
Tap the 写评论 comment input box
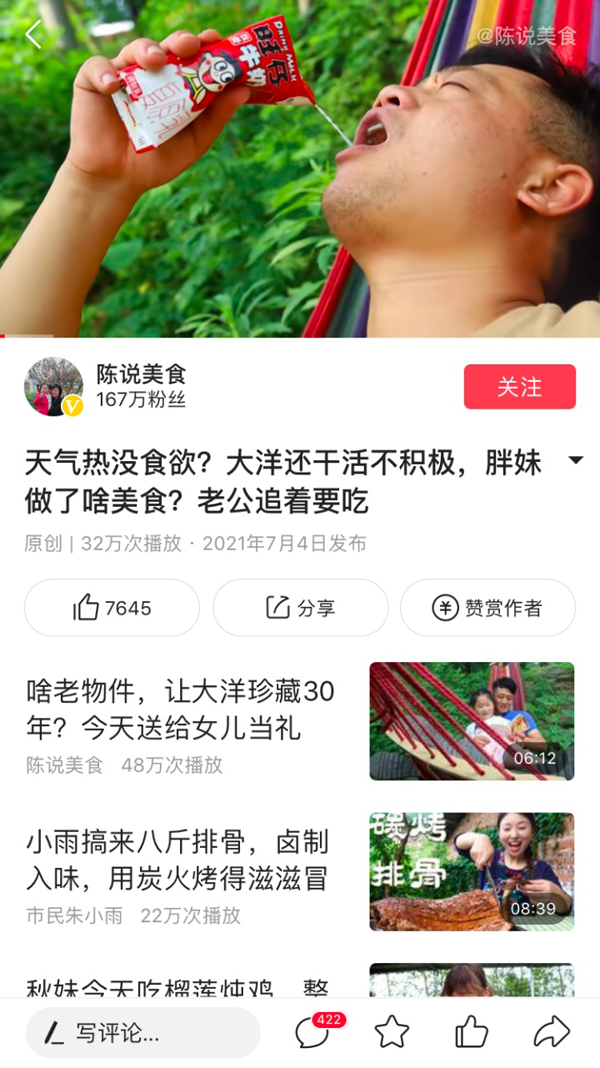click(x=142, y=1033)
